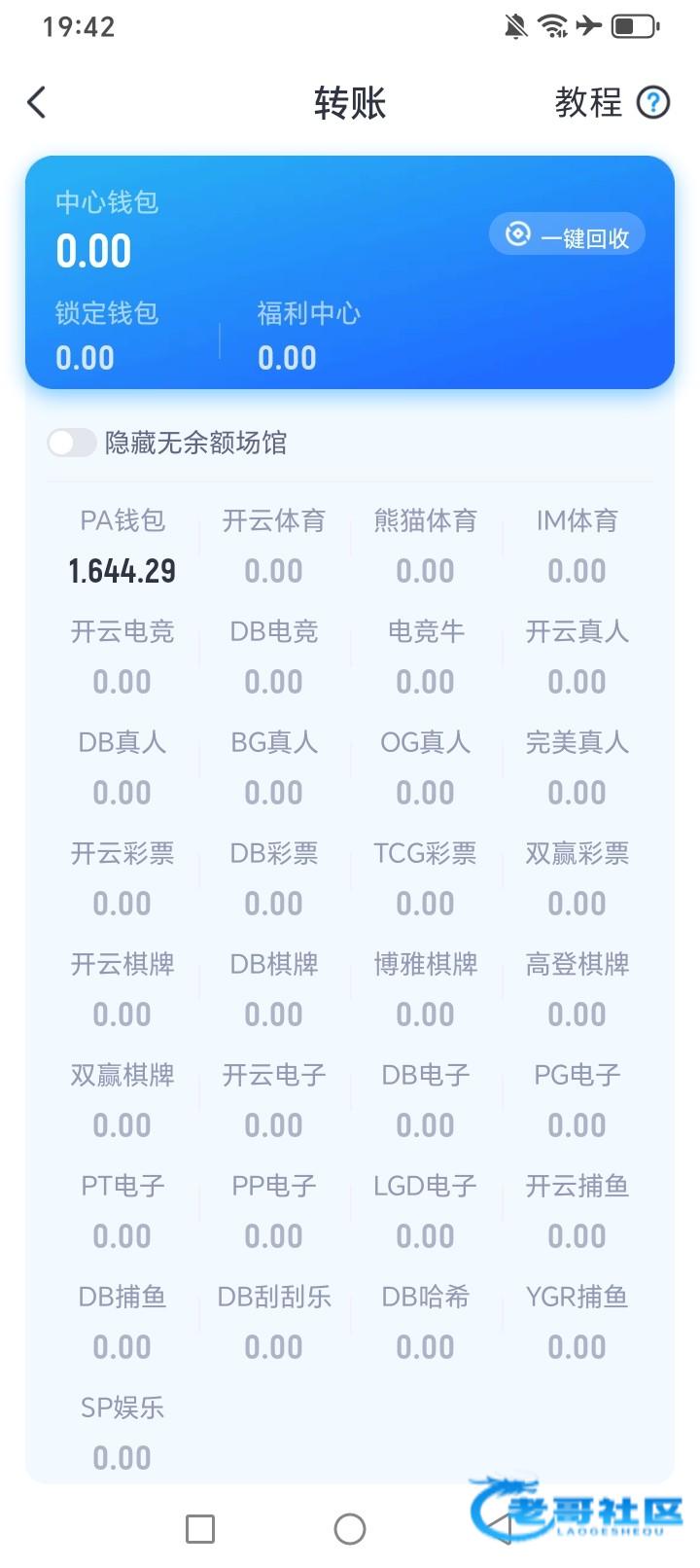Choose the 熊猫体育 wallet
The height and width of the screenshot is (1568, 700).
pyautogui.click(x=426, y=546)
